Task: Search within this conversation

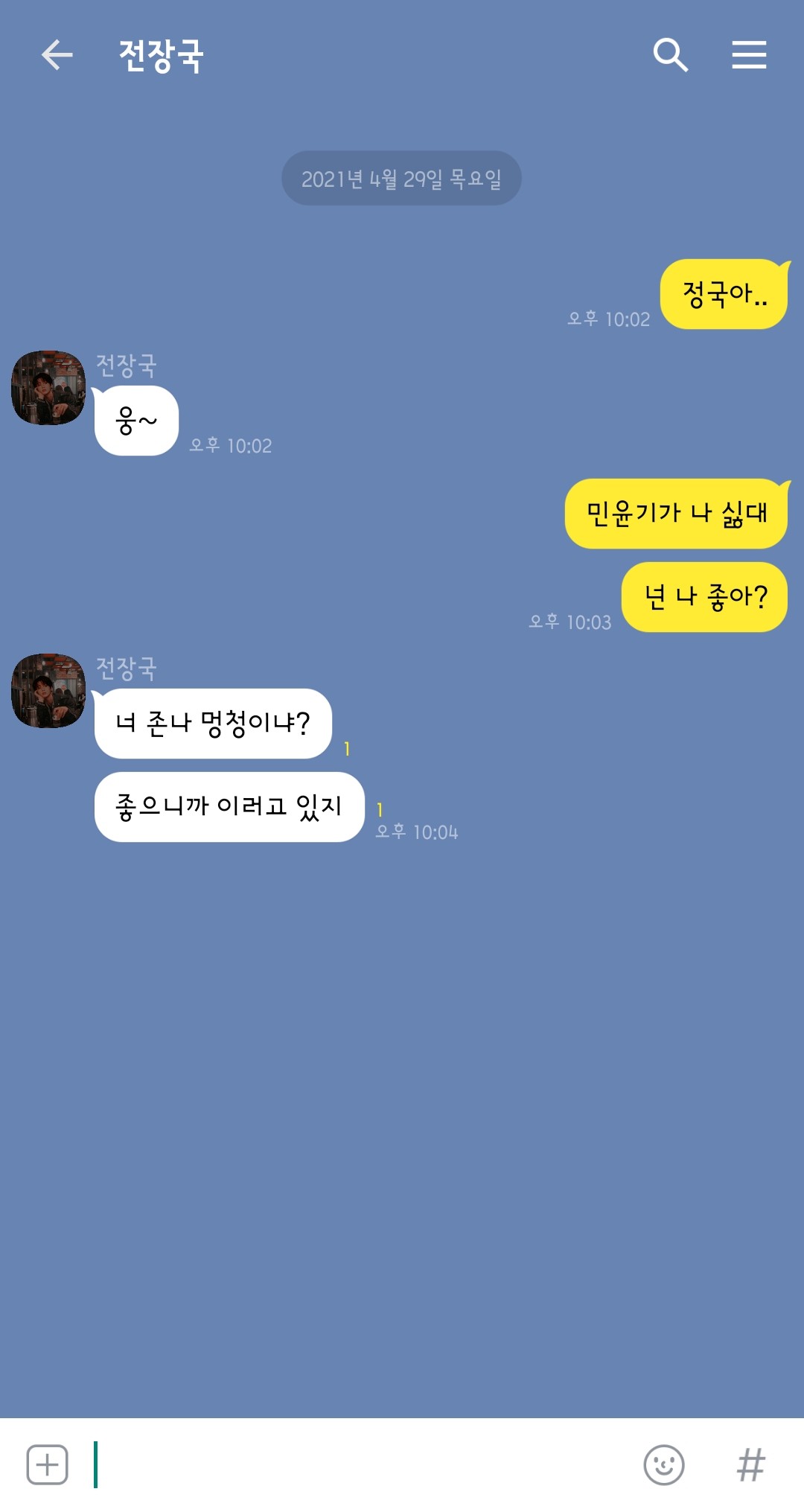Action: tap(670, 55)
